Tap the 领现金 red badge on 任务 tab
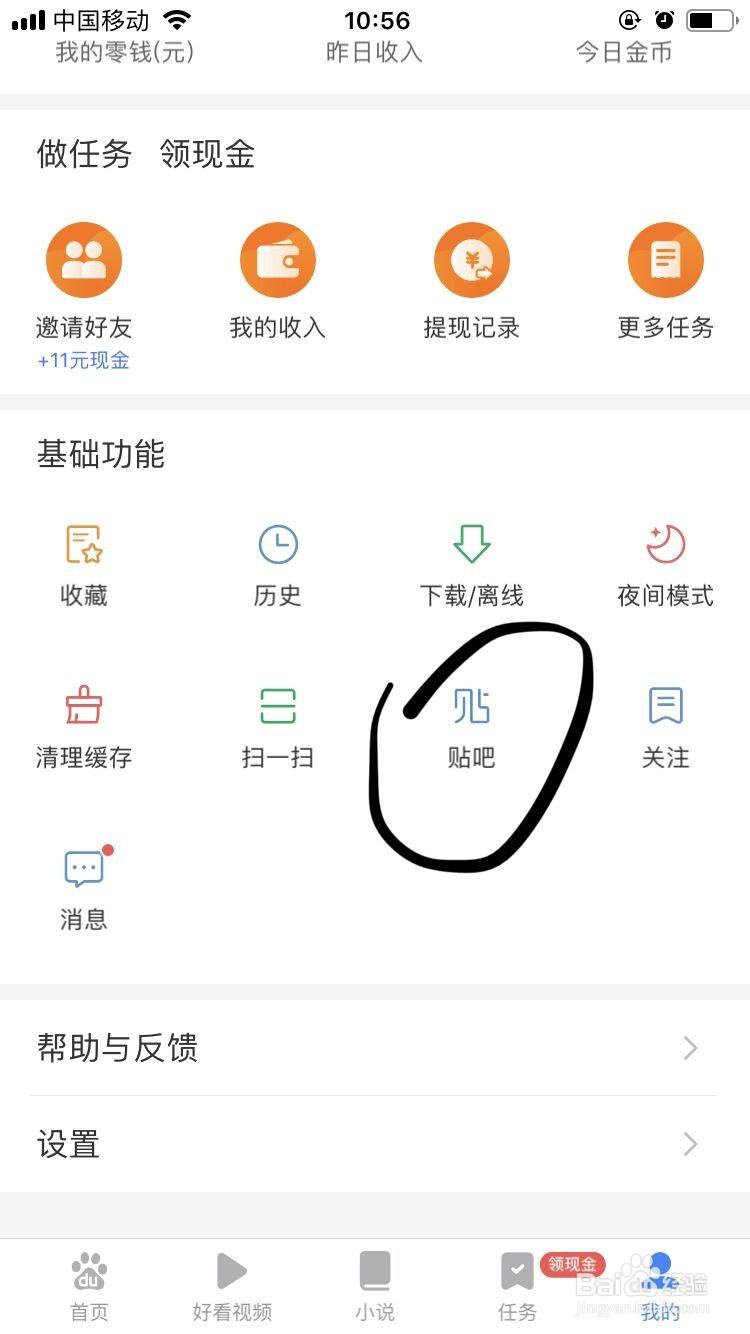750x1334 pixels. [571, 1263]
